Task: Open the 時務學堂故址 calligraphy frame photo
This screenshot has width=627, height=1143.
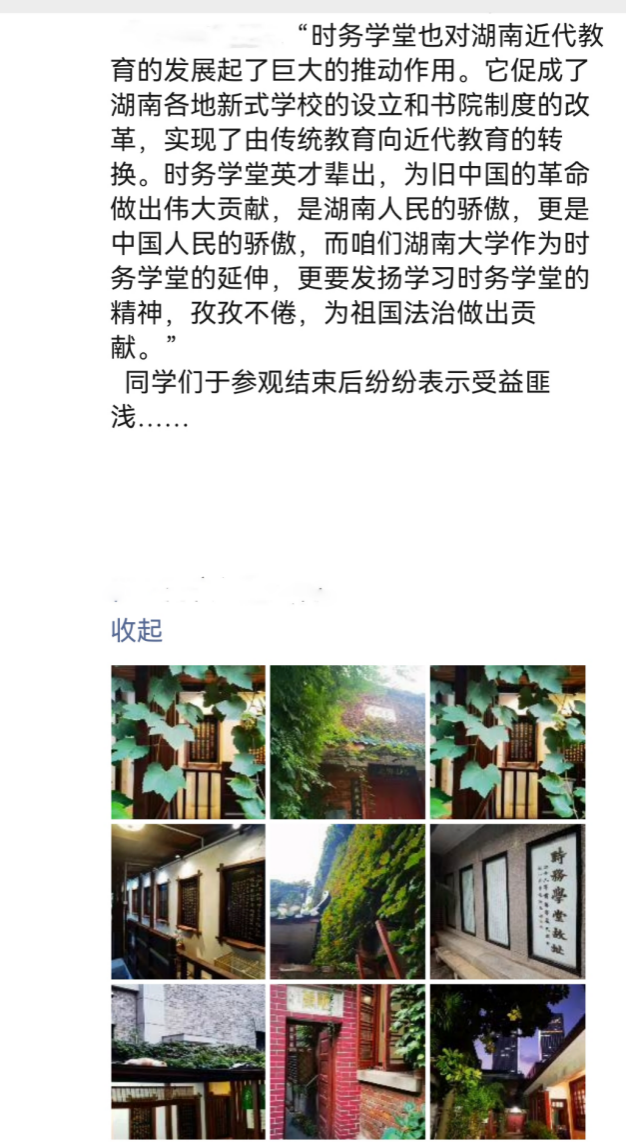Action: [x=507, y=901]
